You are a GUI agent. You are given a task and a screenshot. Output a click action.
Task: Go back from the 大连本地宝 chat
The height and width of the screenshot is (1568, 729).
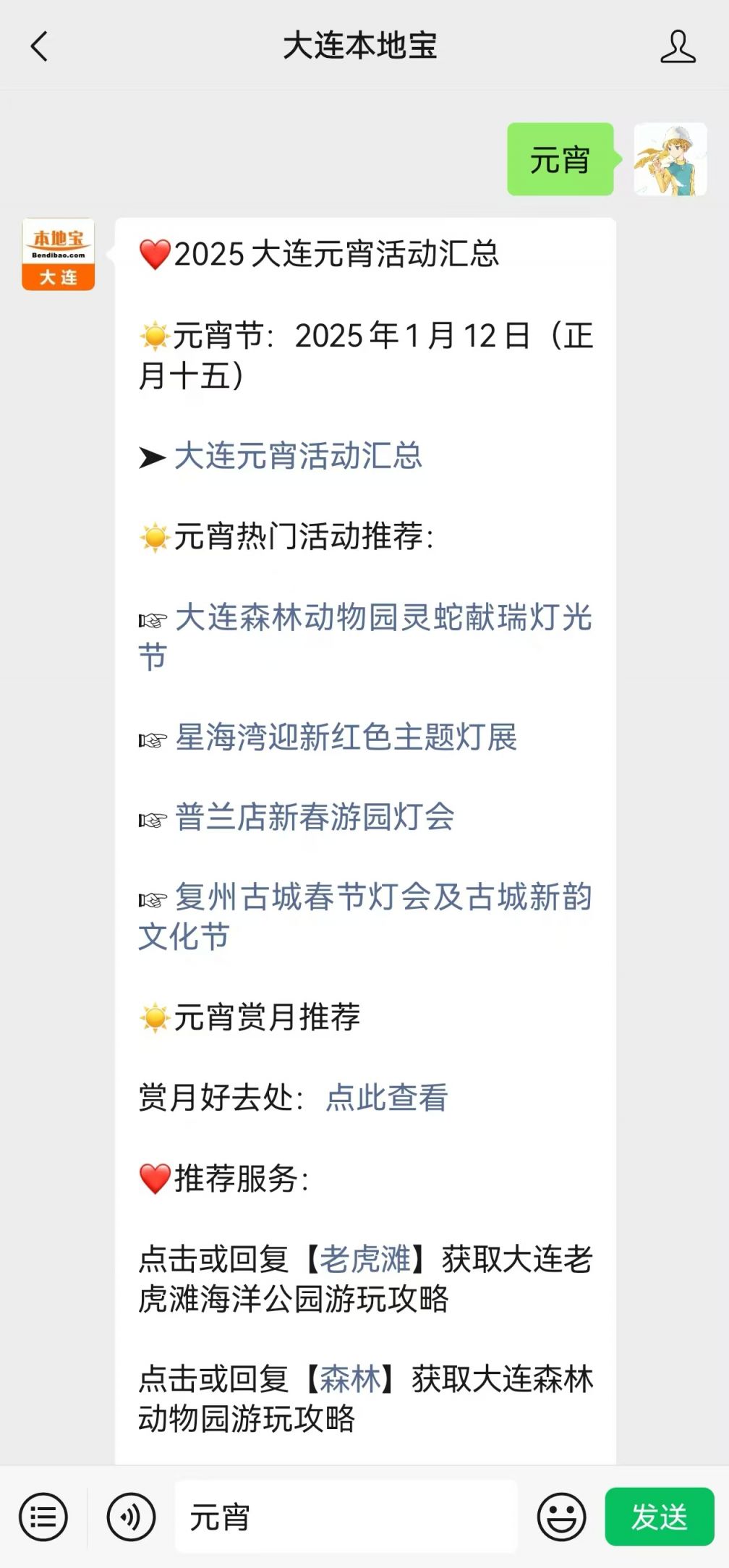click(x=39, y=46)
